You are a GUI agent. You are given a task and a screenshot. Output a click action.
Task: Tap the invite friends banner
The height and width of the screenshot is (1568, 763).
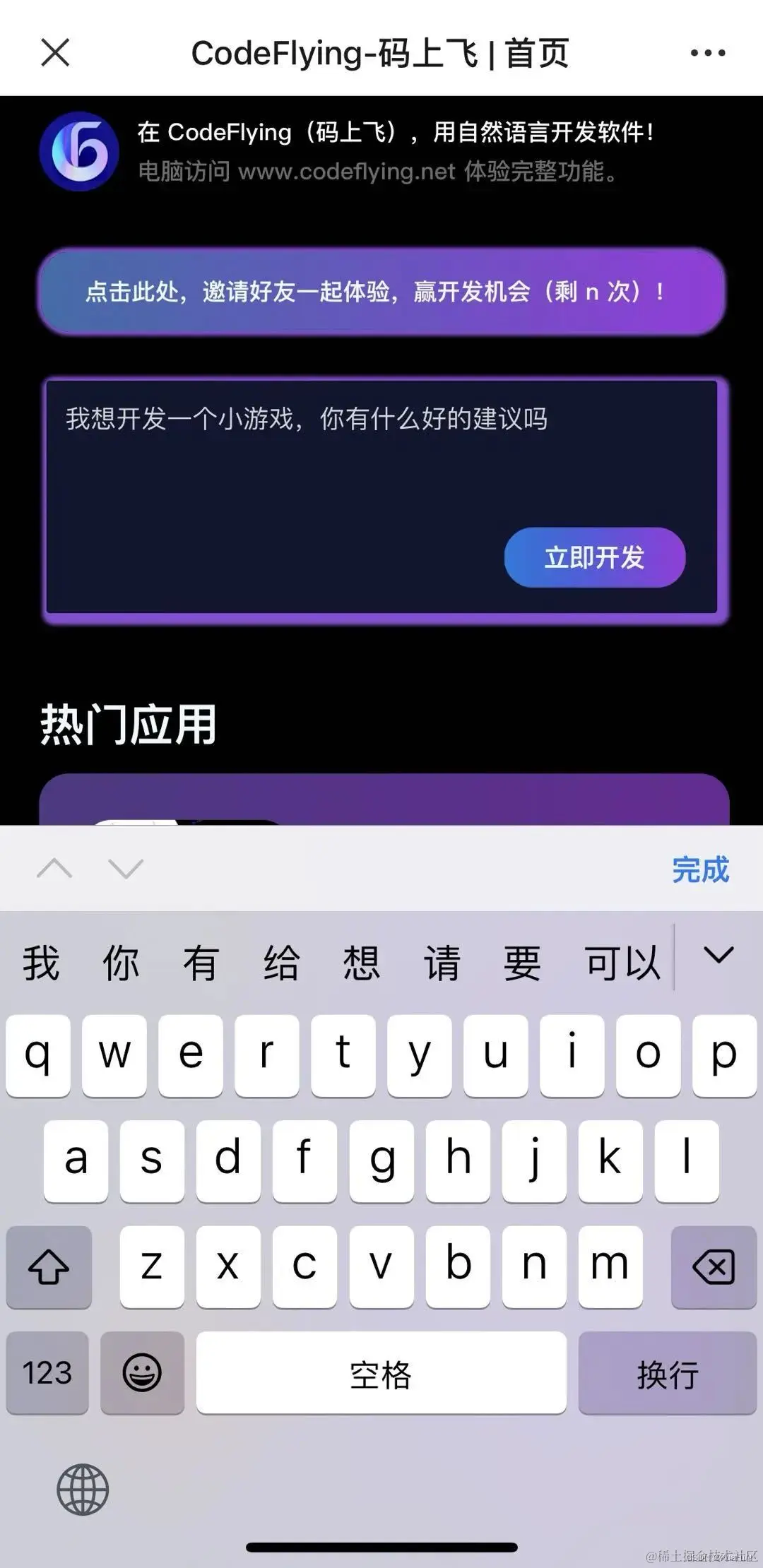point(381,291)
